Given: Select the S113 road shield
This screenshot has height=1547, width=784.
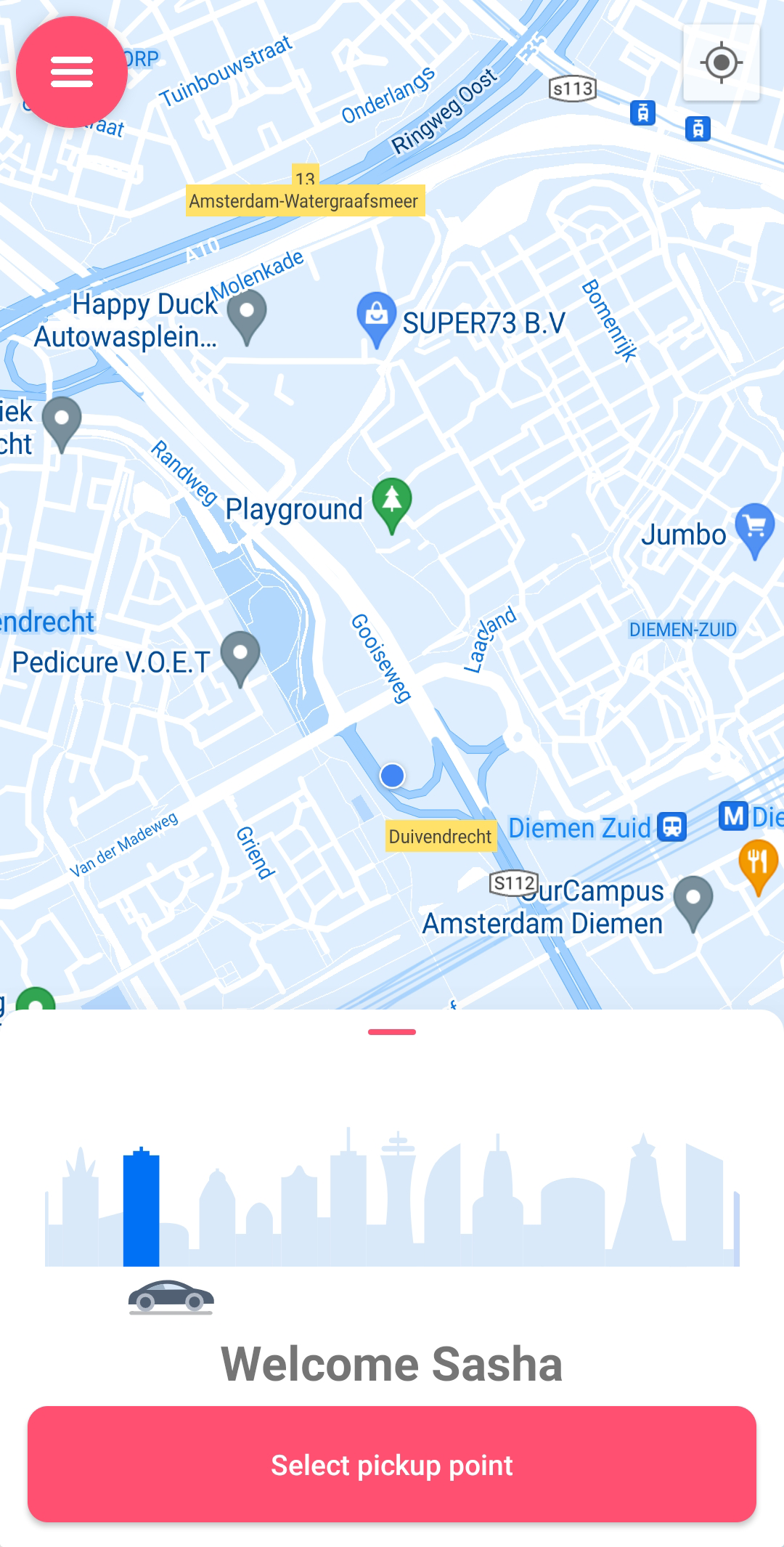Looking at the screenshot, I should (x=571, y=90).
